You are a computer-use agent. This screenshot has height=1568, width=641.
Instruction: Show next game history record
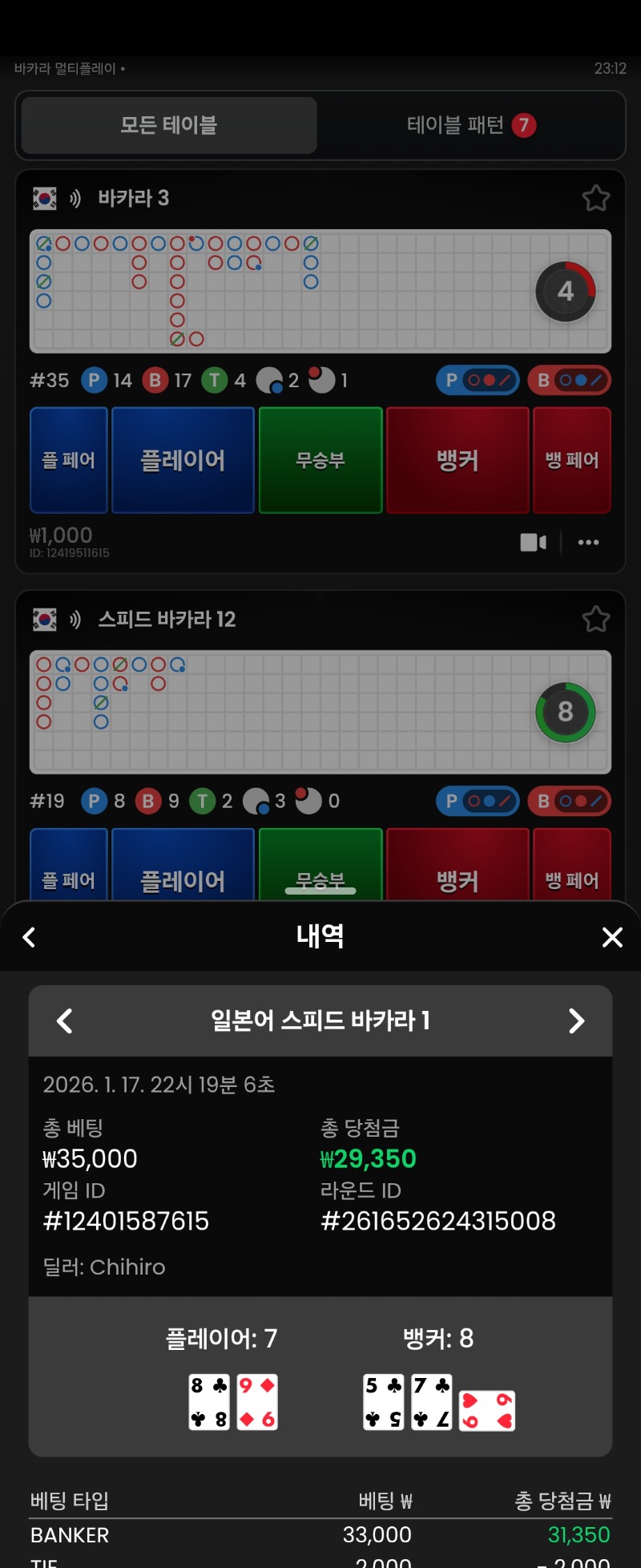[576, 1020]
